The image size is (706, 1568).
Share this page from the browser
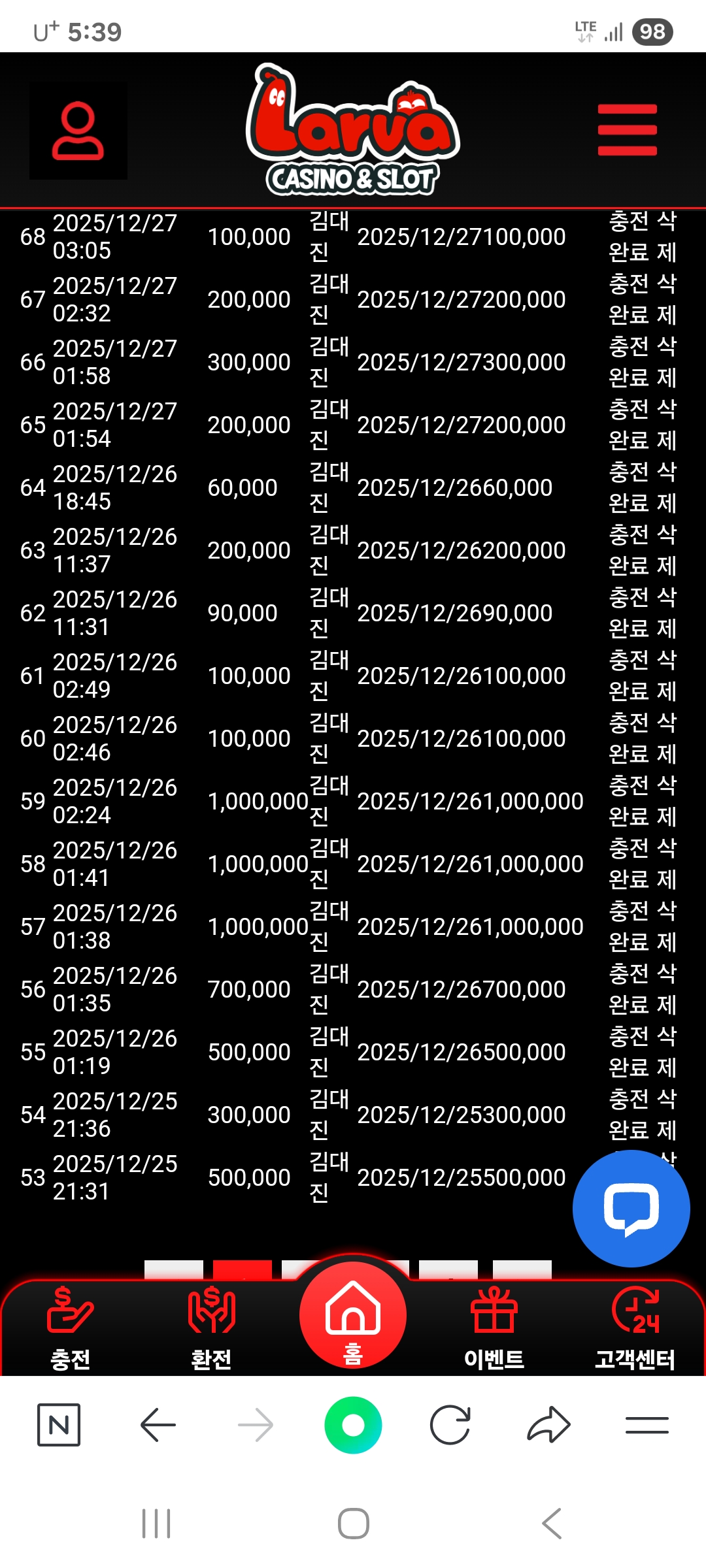pyautogui.click(x=548, y=1425)
